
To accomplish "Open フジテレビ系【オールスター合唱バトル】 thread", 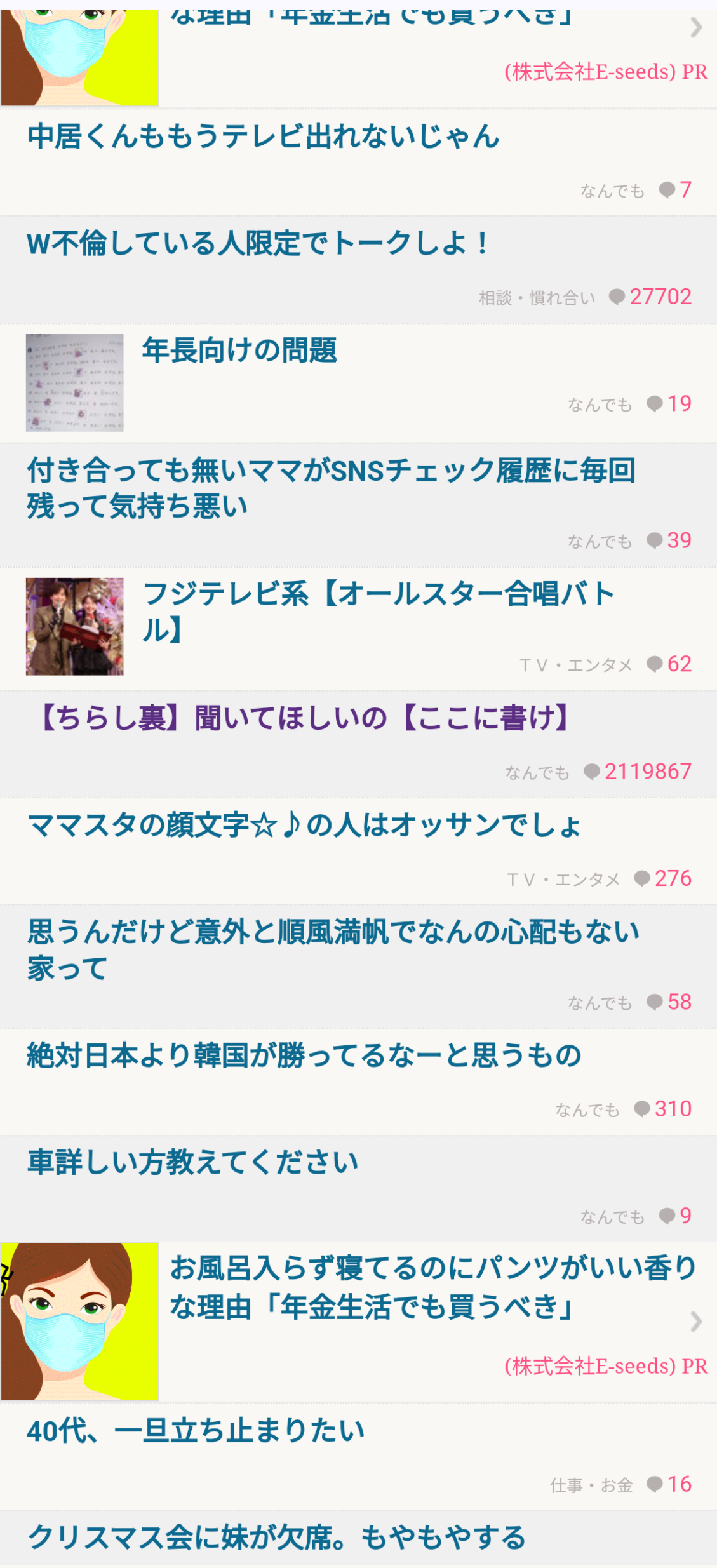I will click(379, 611).
